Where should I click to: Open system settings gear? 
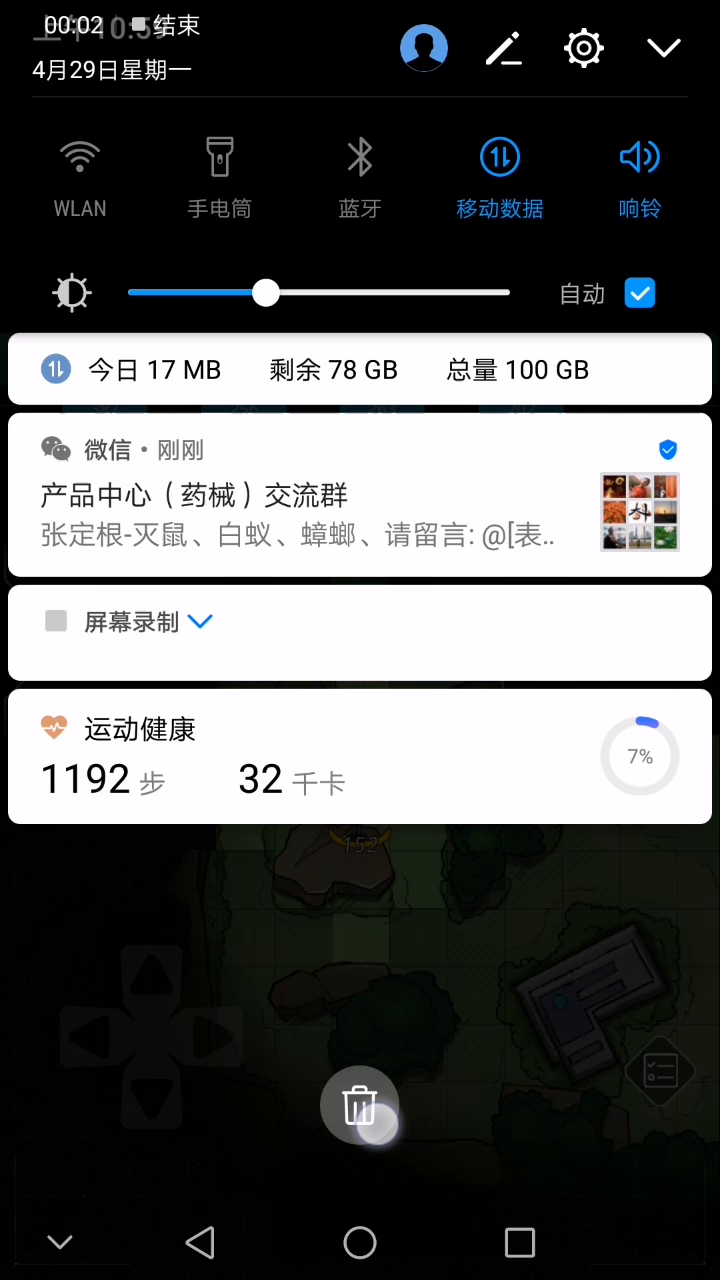(584, 48)
